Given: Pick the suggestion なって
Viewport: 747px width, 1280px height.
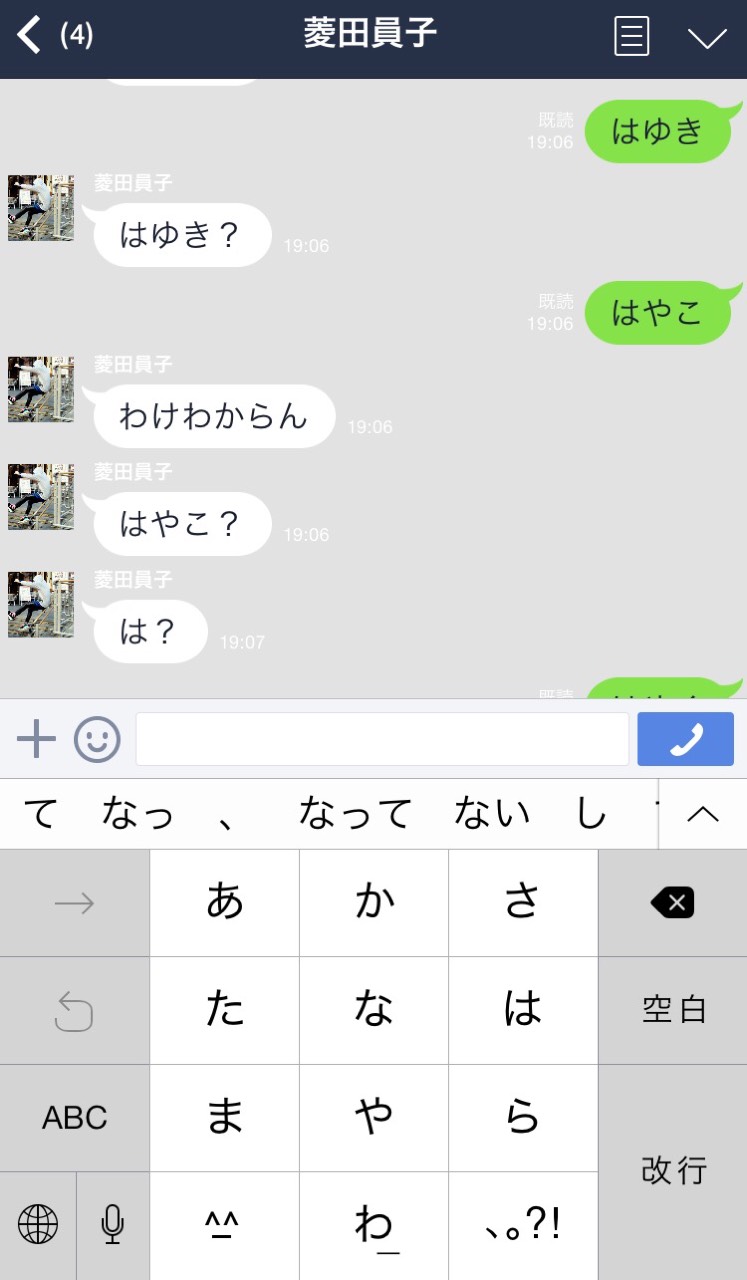Looking at the screenshot, I should pyautogui.click(x=355, y=814).
